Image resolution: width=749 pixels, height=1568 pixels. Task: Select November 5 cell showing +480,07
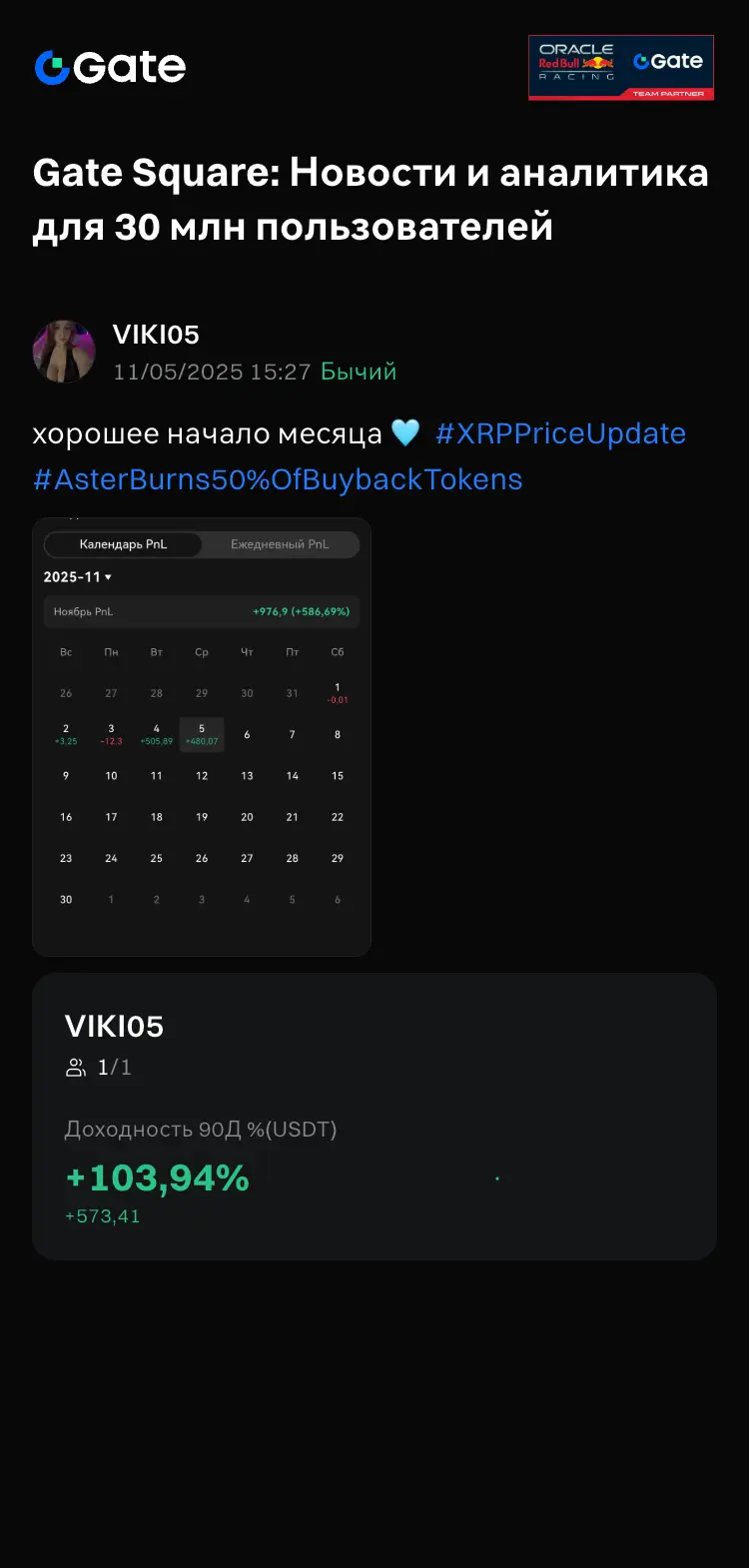(201, 734)
